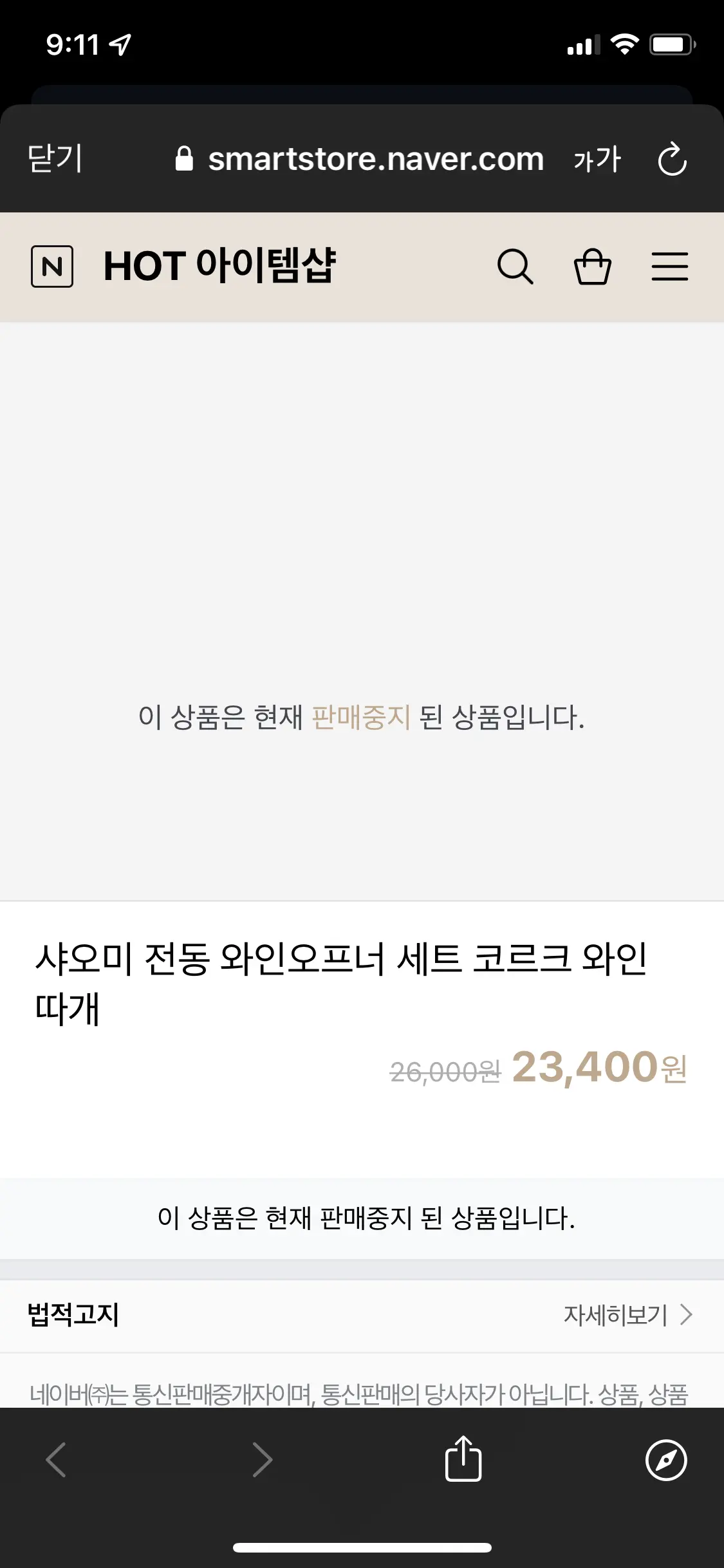
Task: Reload the smartstore page
Action: (672, 159)
